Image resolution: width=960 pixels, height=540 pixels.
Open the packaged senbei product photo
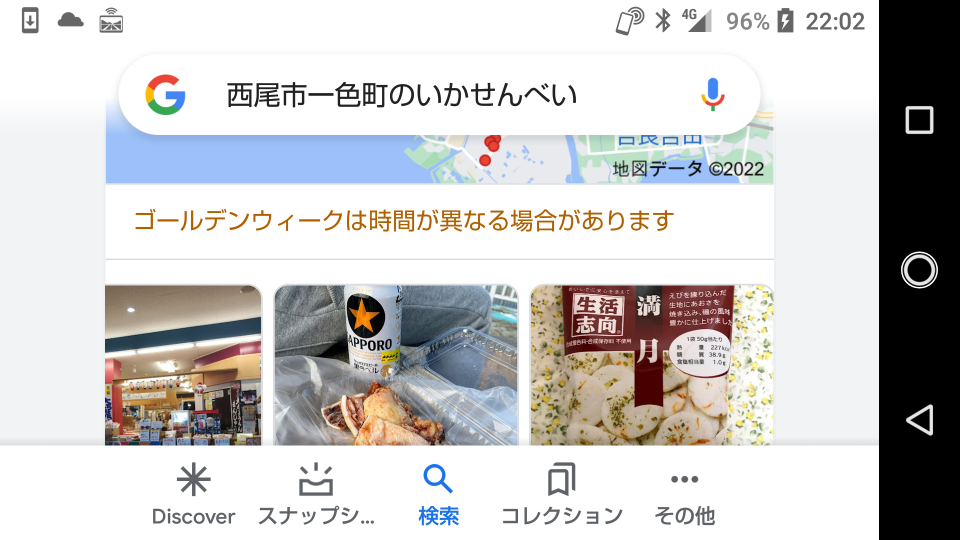click(x=652, y=365)
